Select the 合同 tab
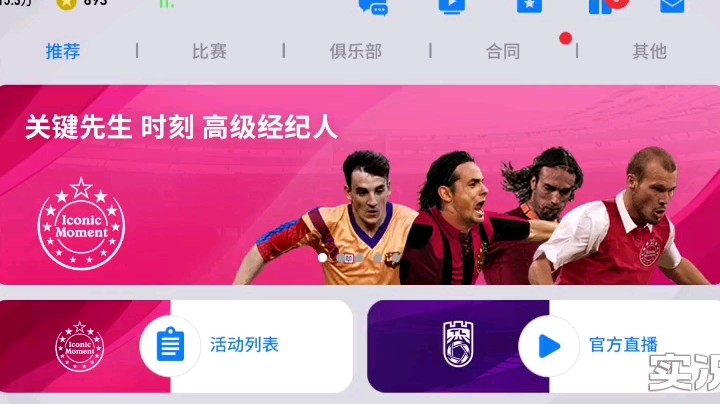This screenshot has height=404, width=720. click(503, 51)
